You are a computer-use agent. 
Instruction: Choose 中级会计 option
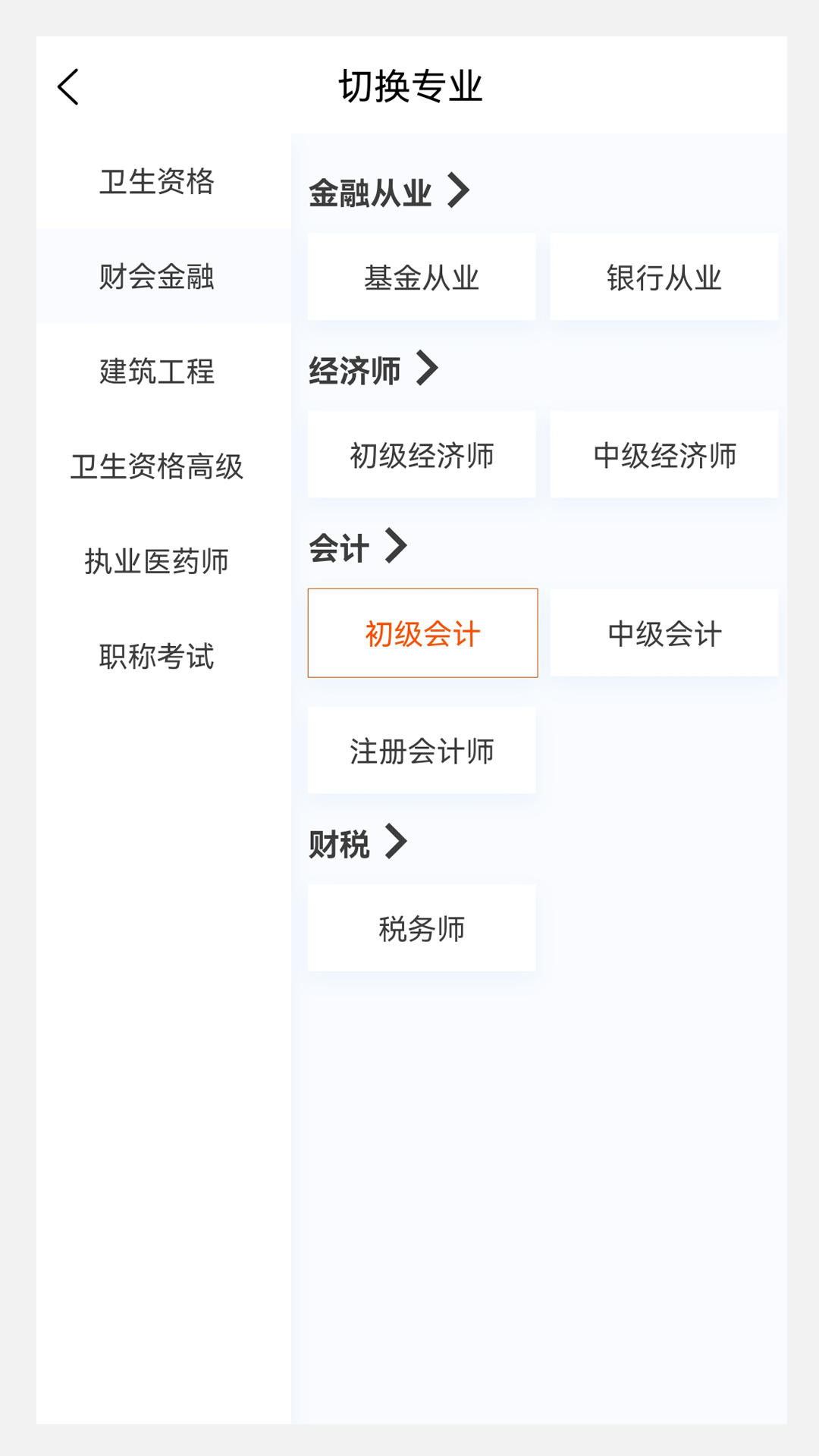pyautogui.click(x=664, y=633)
